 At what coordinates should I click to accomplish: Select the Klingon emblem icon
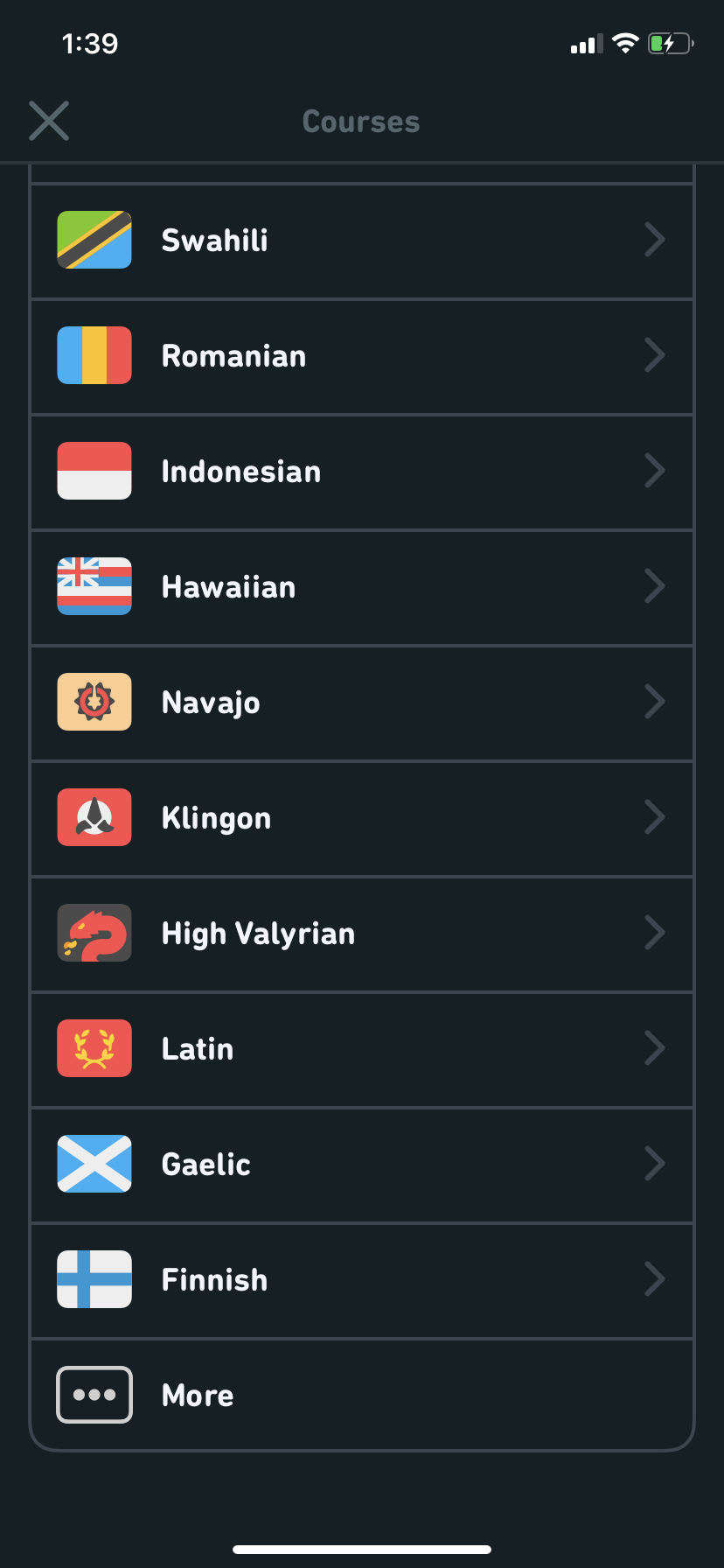(x=94, y=816)
